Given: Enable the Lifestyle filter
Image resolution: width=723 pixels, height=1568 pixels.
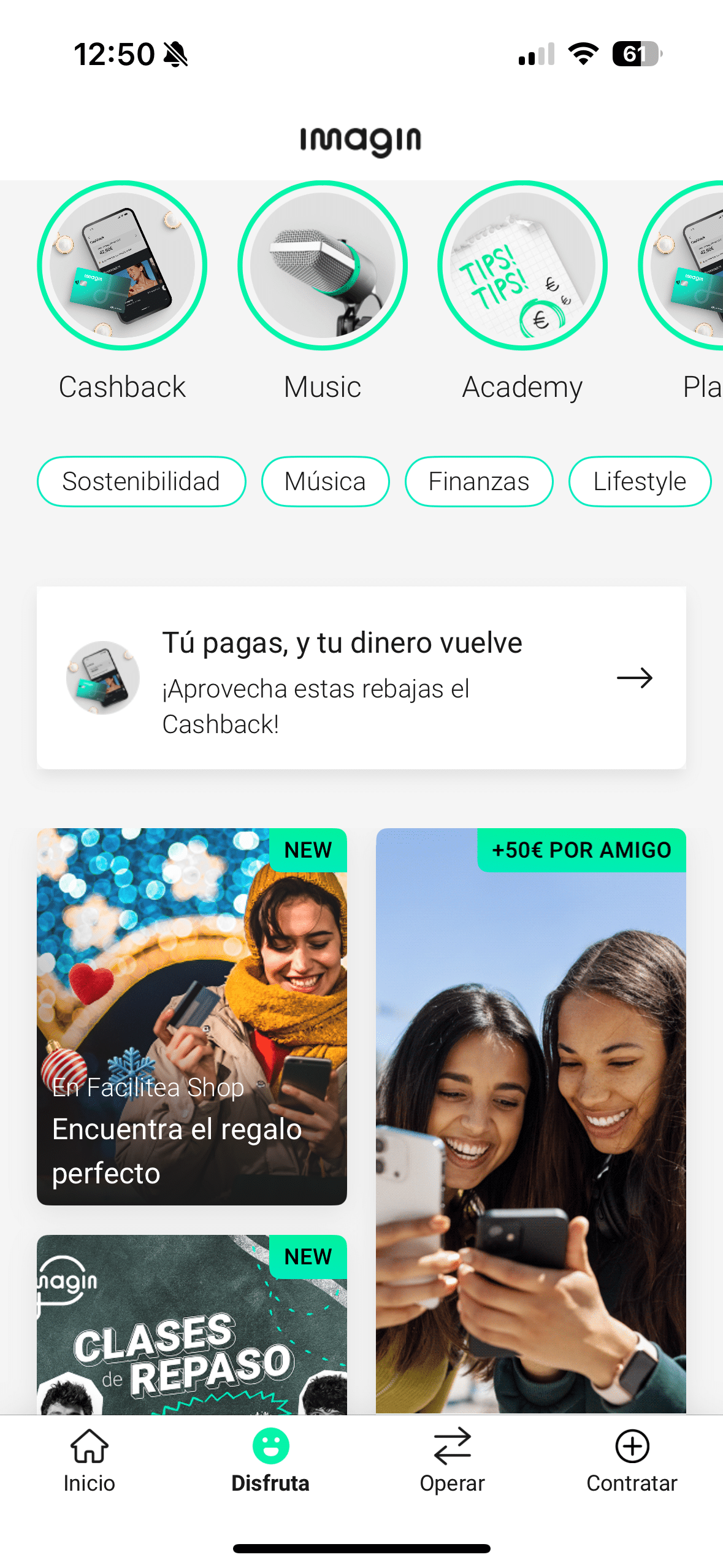Looking at the screenshot, I should [640, 482].
